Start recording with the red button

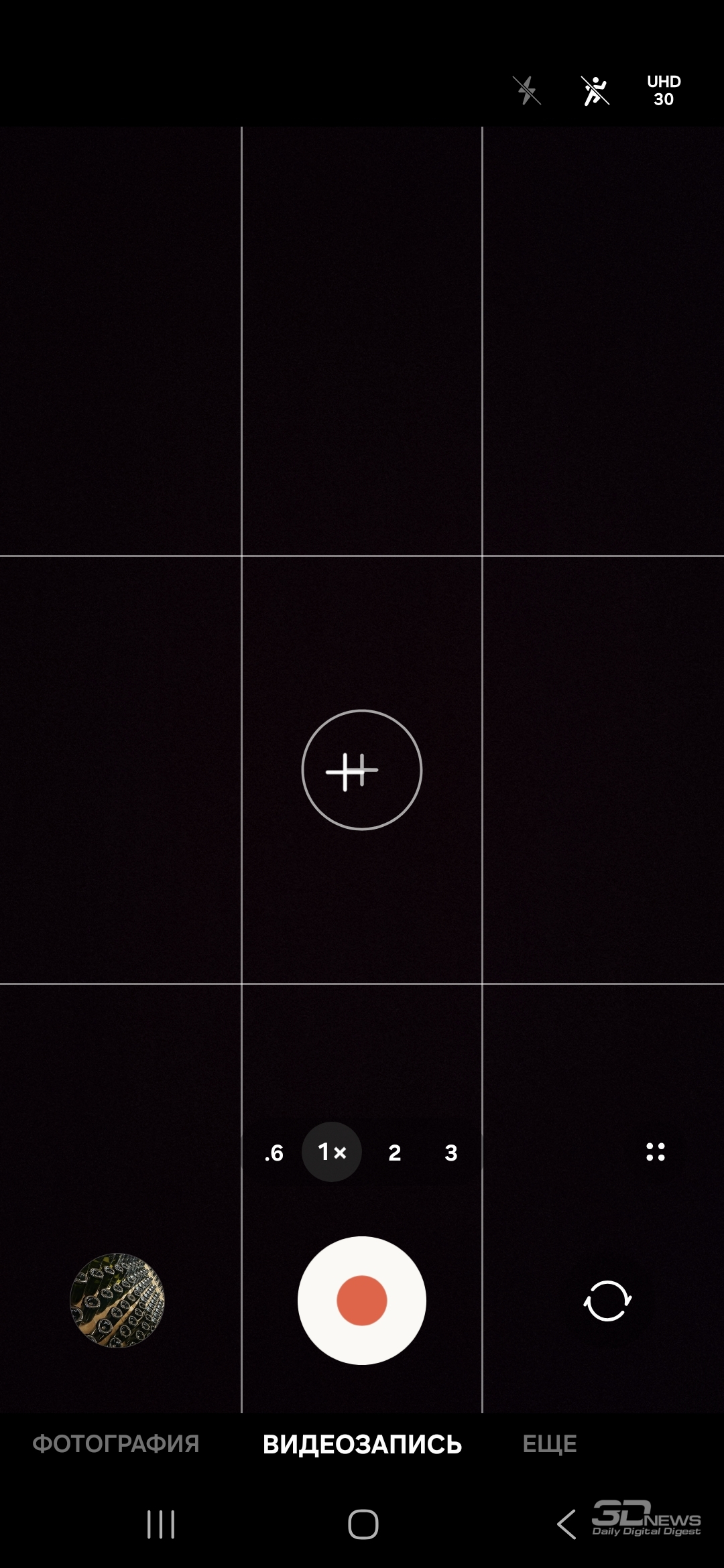pos(362,1300)
